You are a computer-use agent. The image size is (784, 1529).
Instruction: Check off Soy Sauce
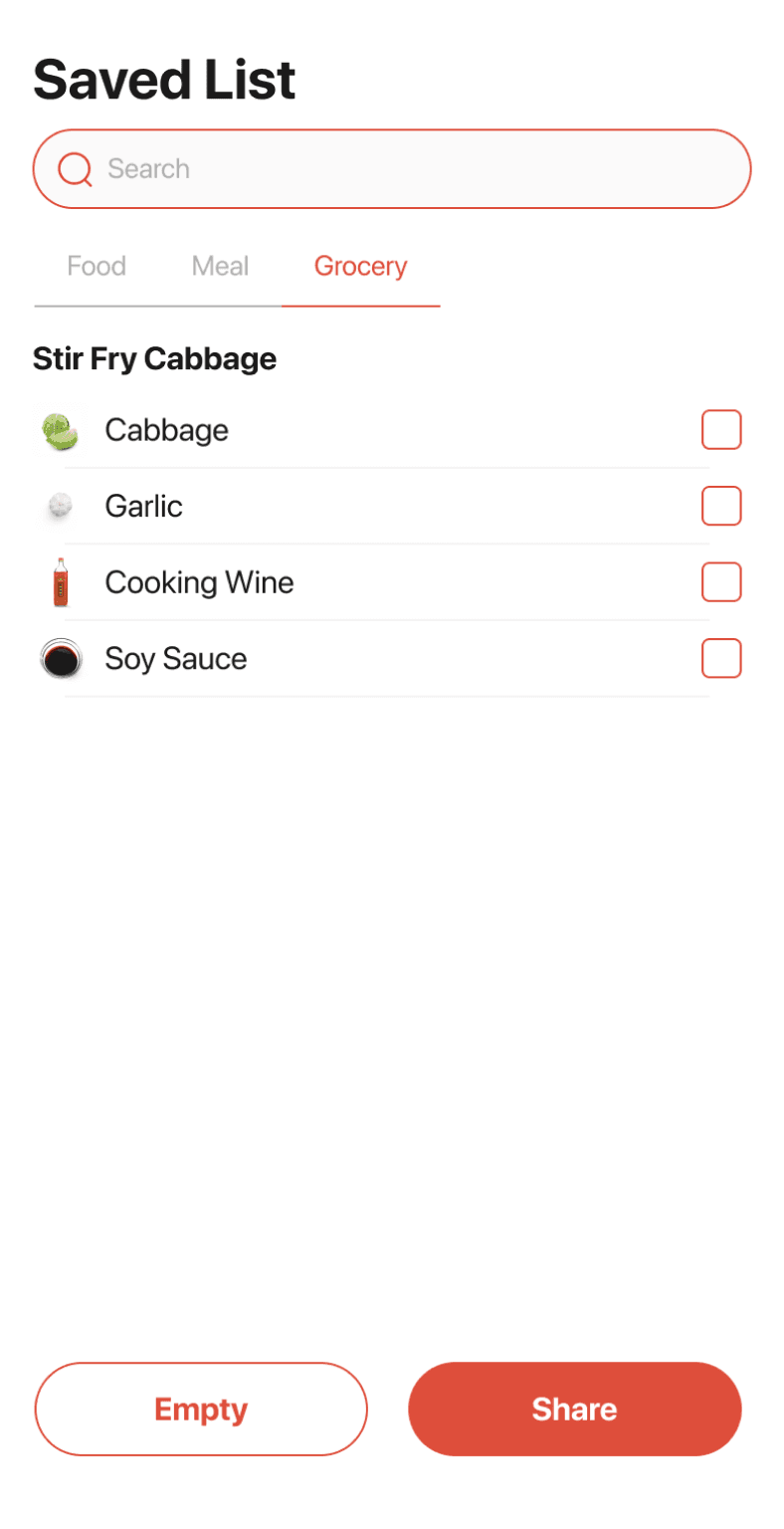click(721, 658)
